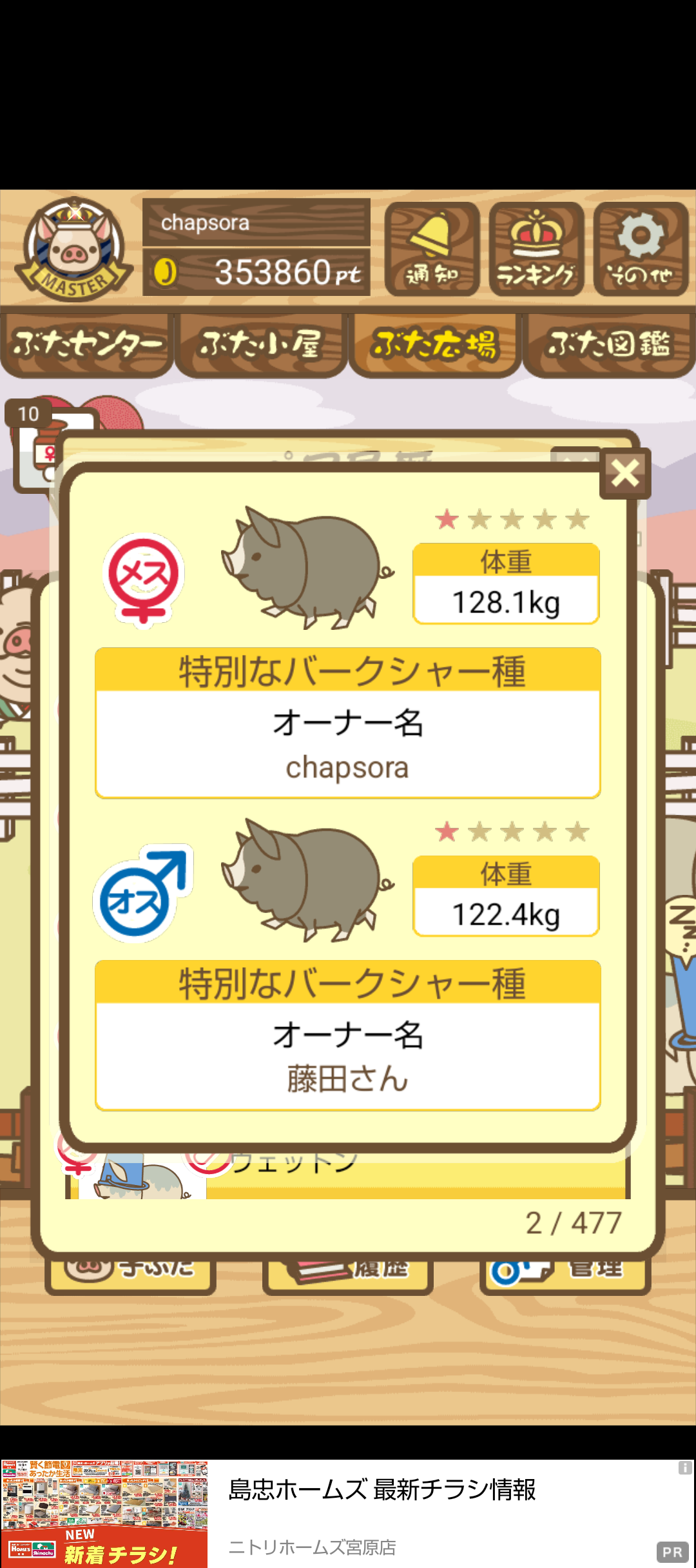Switch to the ぶた図鑑 tab
696x1568 pixels.
coord(609,345)
